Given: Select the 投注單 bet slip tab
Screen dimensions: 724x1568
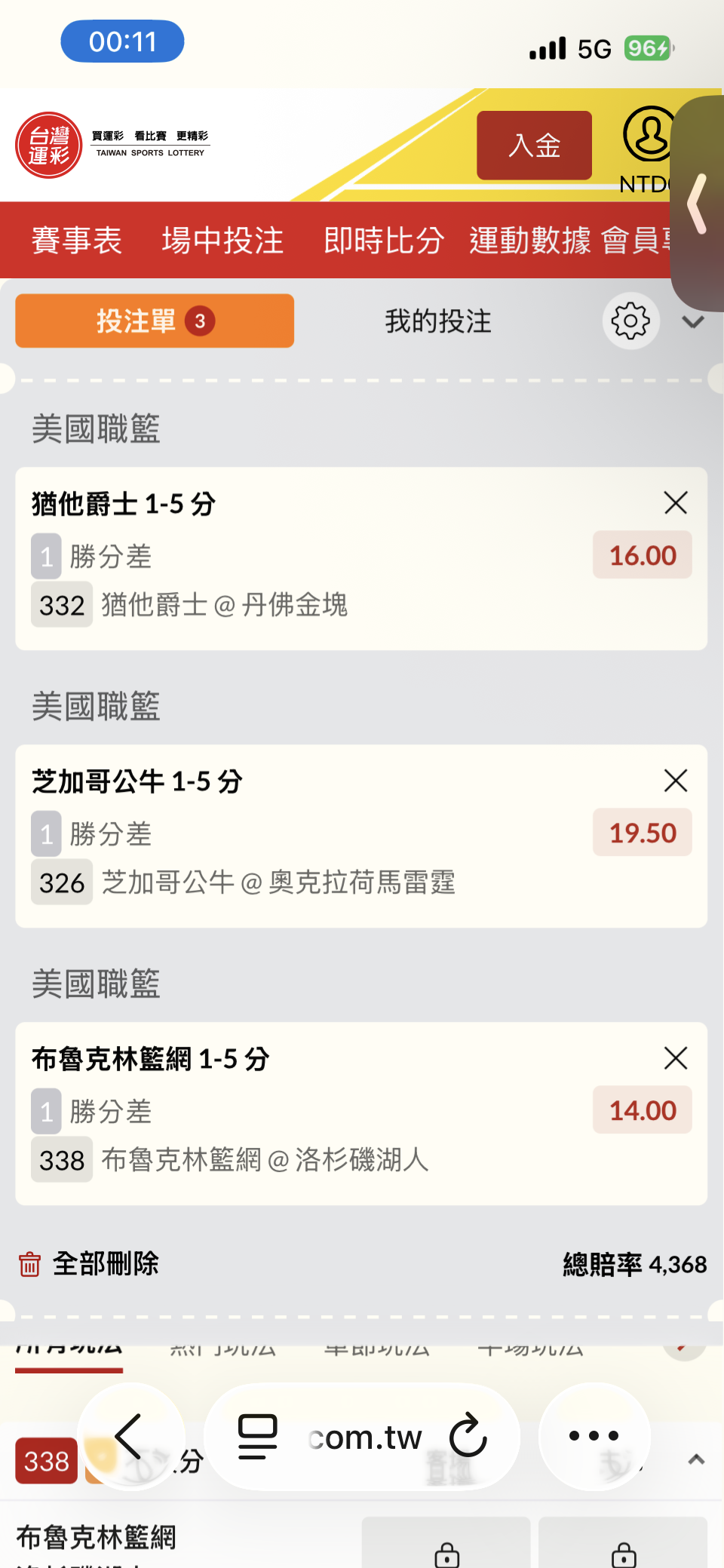Looking at the screenshot, I should (x=155, y=321).
